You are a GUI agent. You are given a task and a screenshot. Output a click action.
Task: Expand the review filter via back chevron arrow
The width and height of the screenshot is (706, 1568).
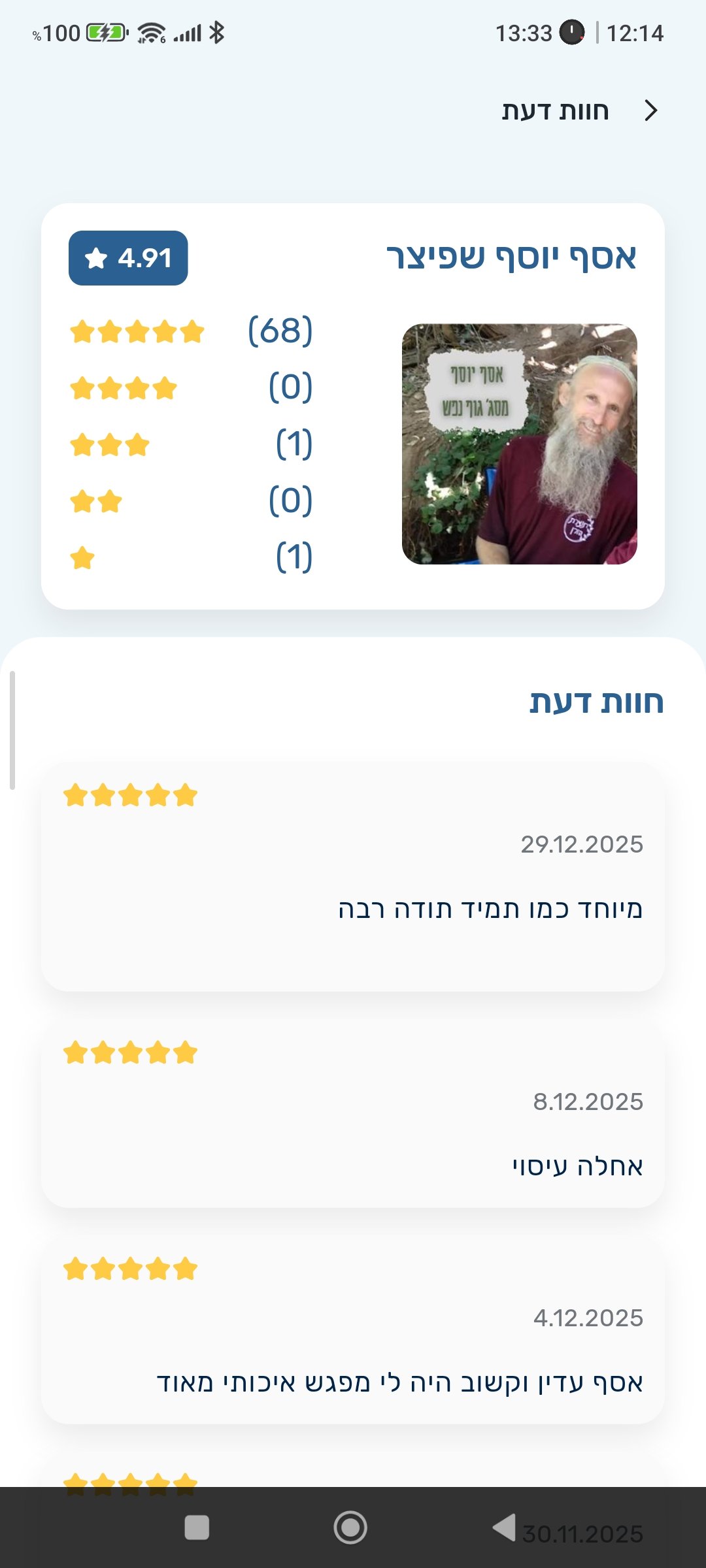[x=651, y=110]
